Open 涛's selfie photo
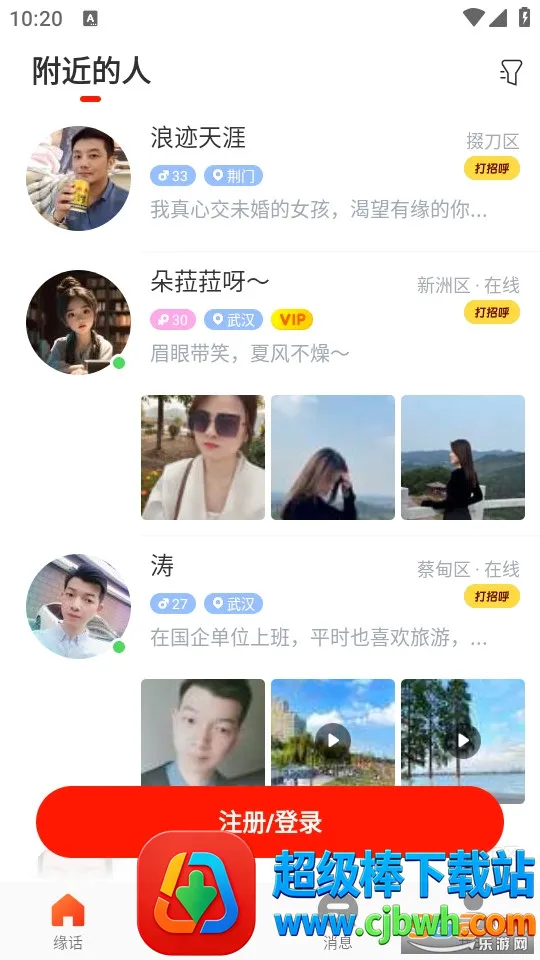The width and height of the screenshot is (540, 960). tap(203, 732)
